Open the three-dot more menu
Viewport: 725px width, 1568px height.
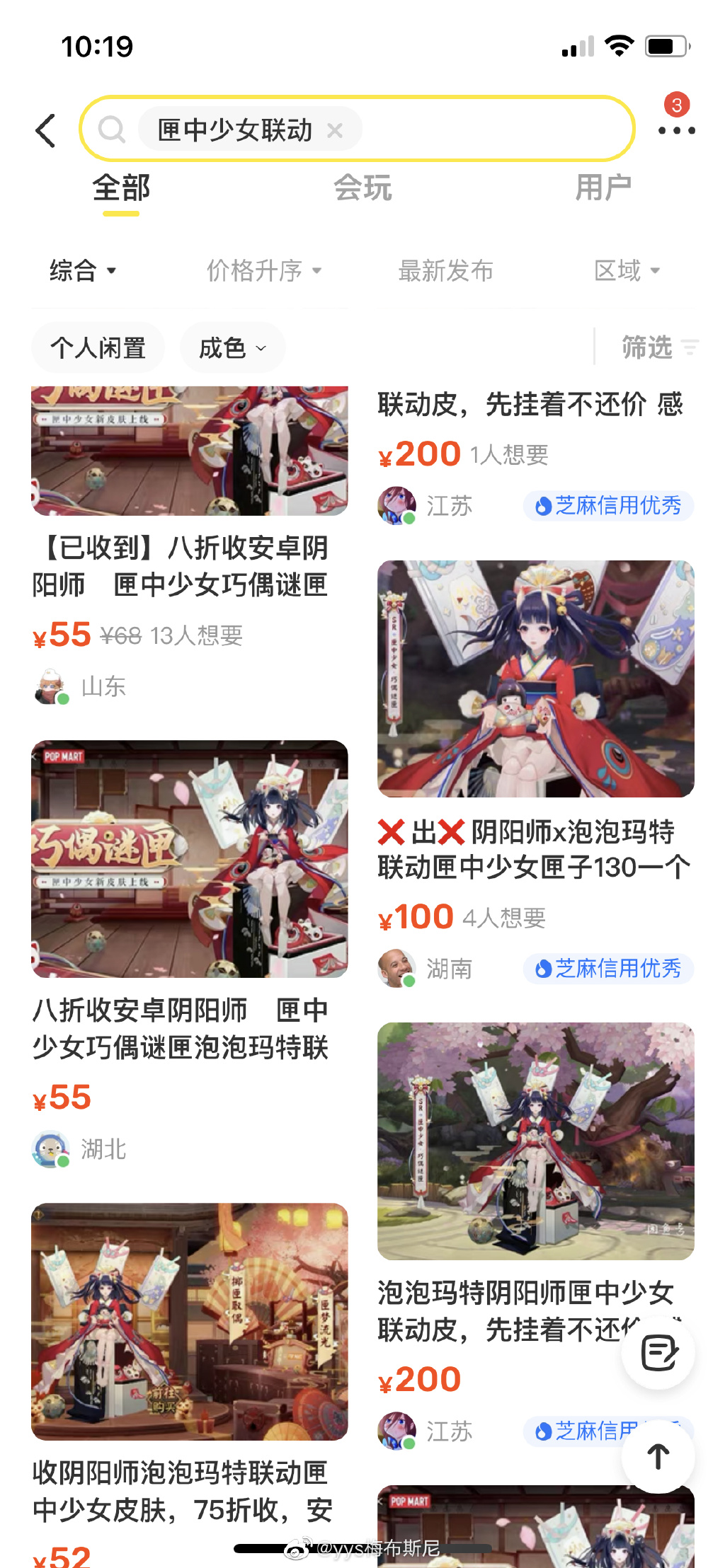pyautogui.click(x=676, y=130)
